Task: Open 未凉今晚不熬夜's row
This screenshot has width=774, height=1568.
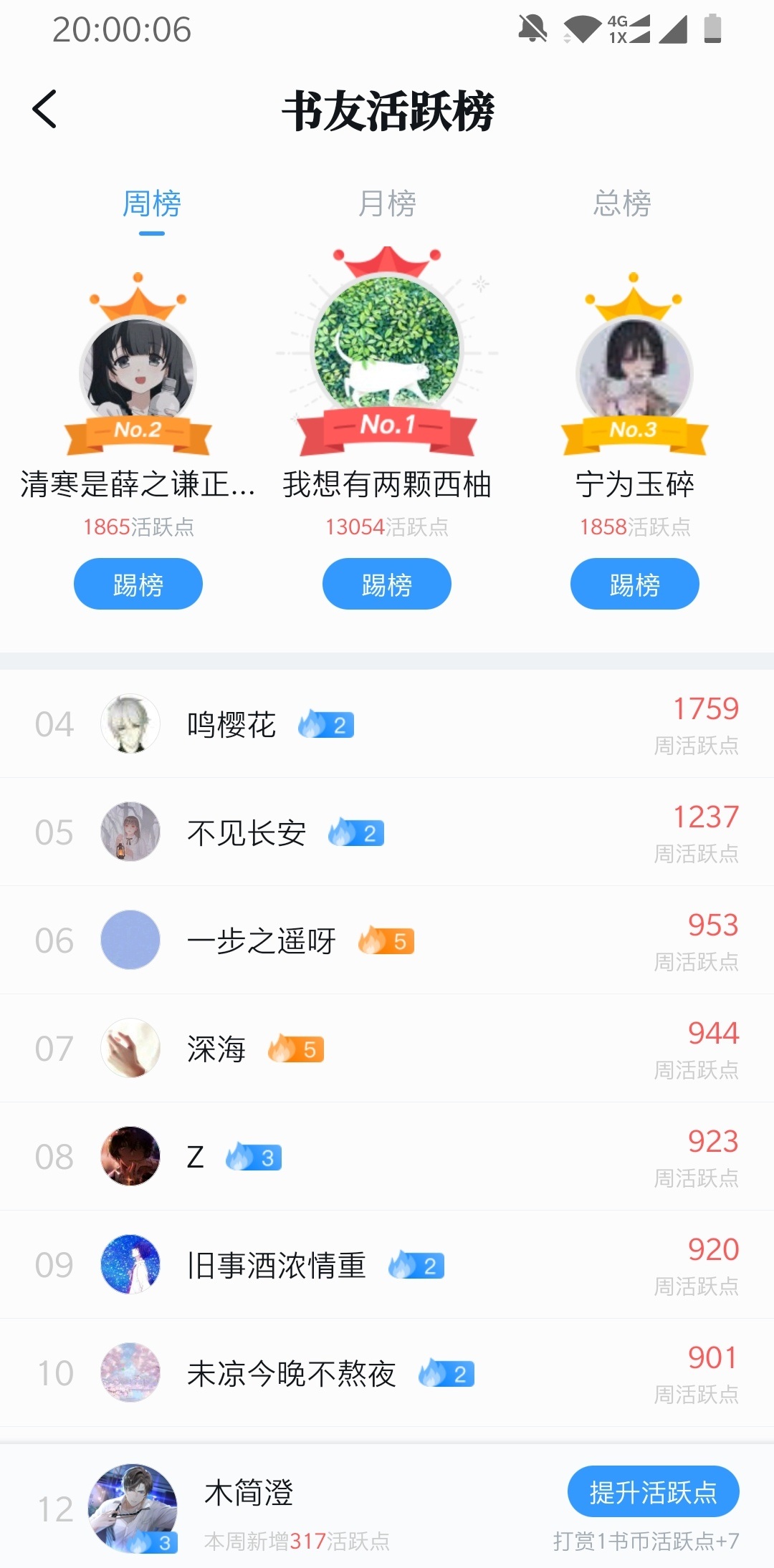Action: tap(387, 1373)
